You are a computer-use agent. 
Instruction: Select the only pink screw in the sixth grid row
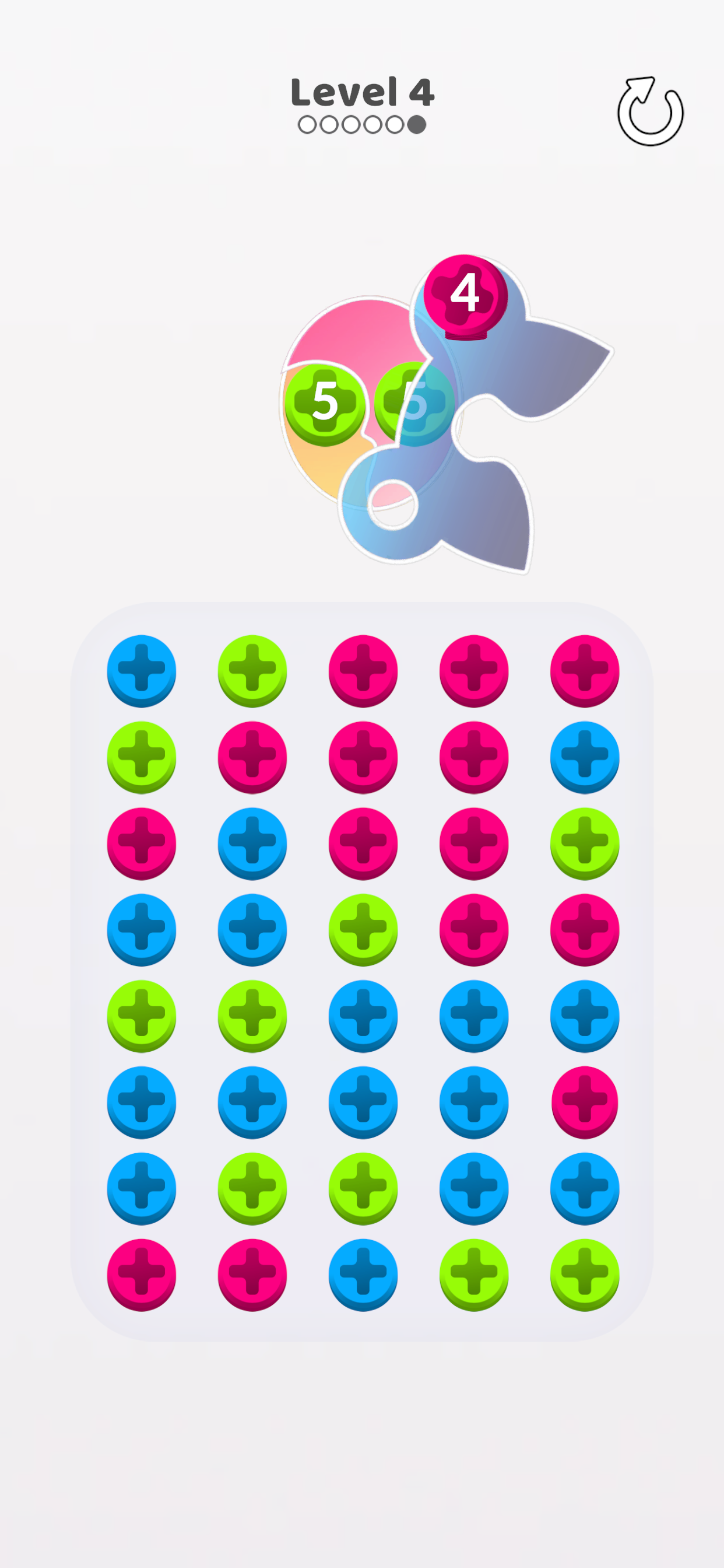point(585,1101)
